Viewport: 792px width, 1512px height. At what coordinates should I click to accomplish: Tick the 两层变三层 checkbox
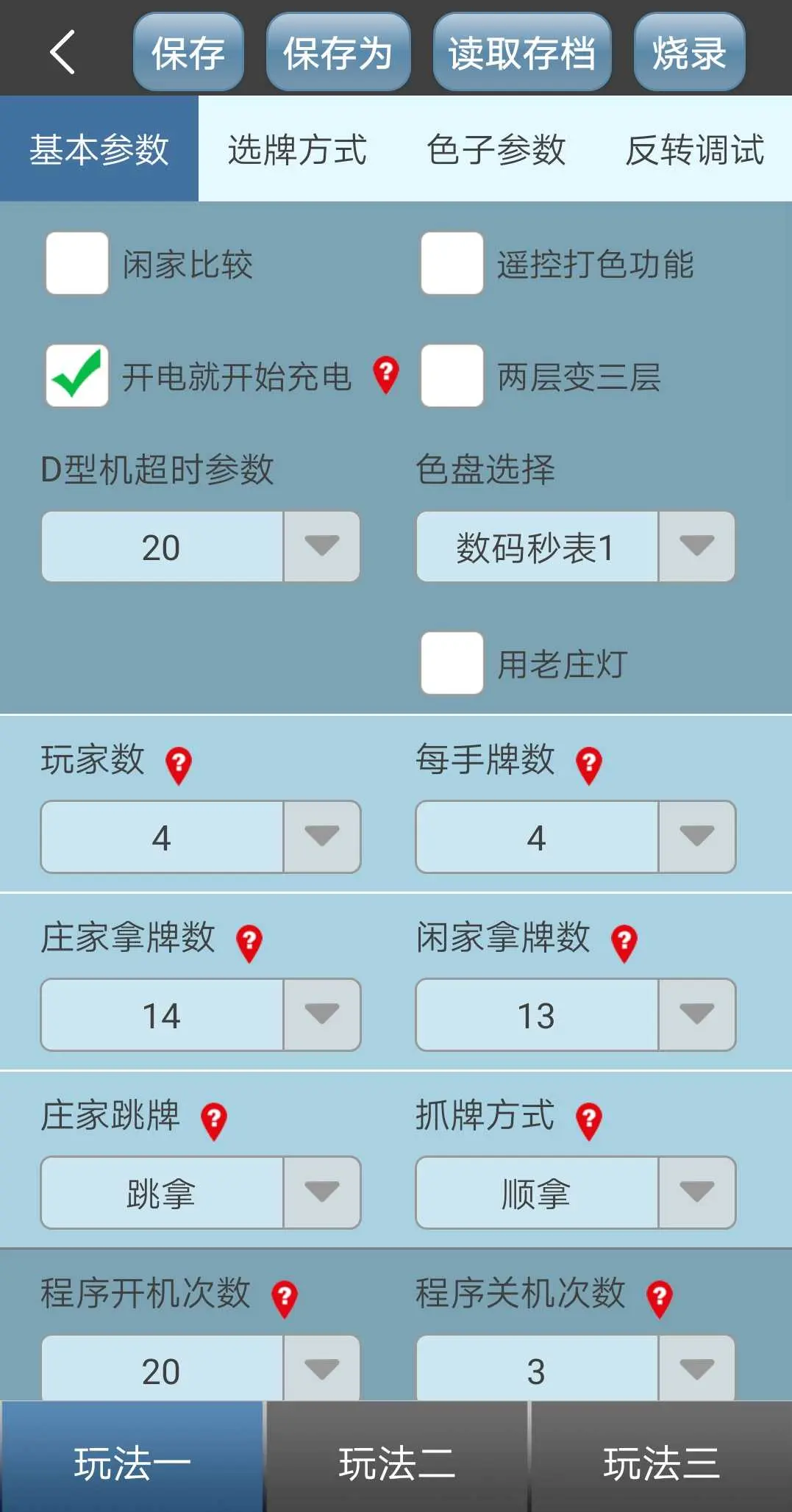(x=452, y=376)
